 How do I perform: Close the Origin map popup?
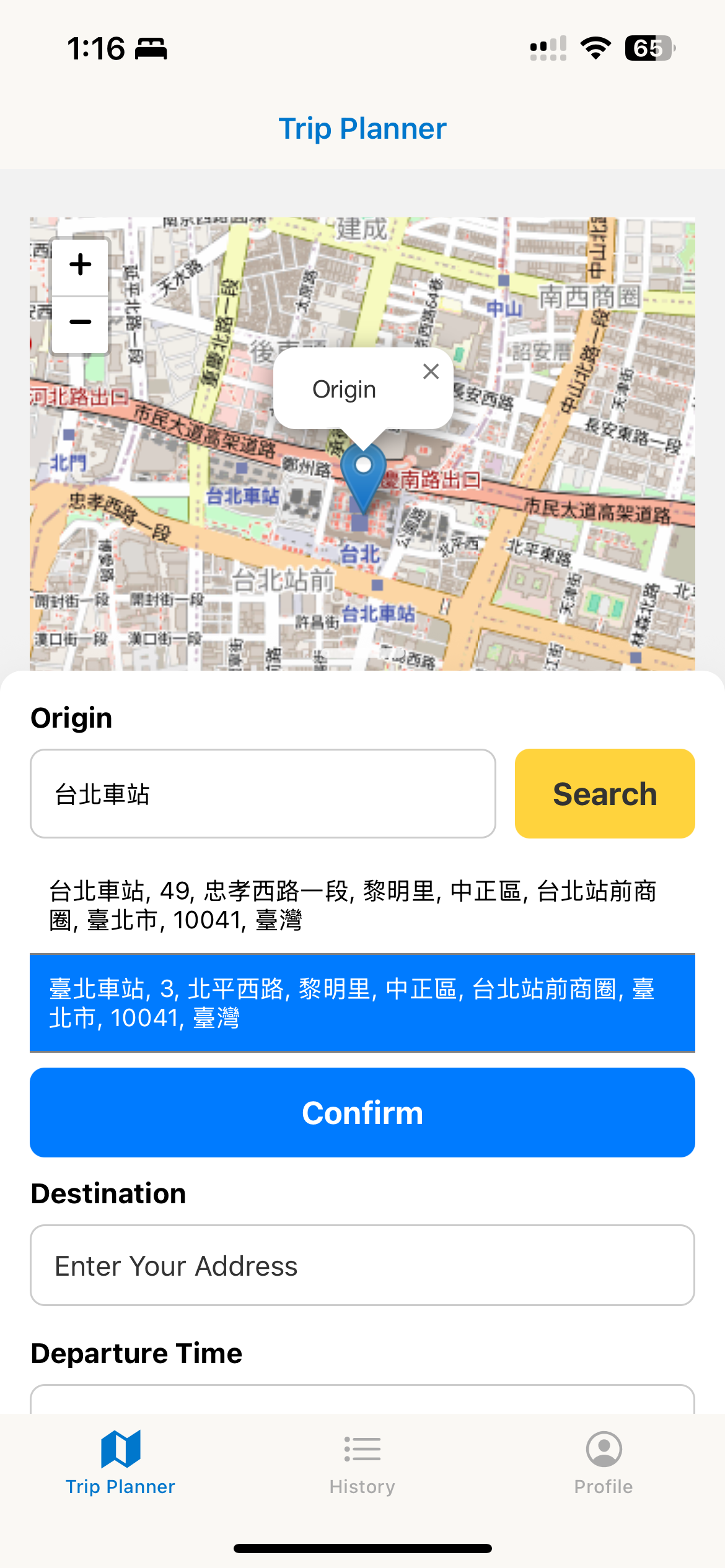coord(431,372)
